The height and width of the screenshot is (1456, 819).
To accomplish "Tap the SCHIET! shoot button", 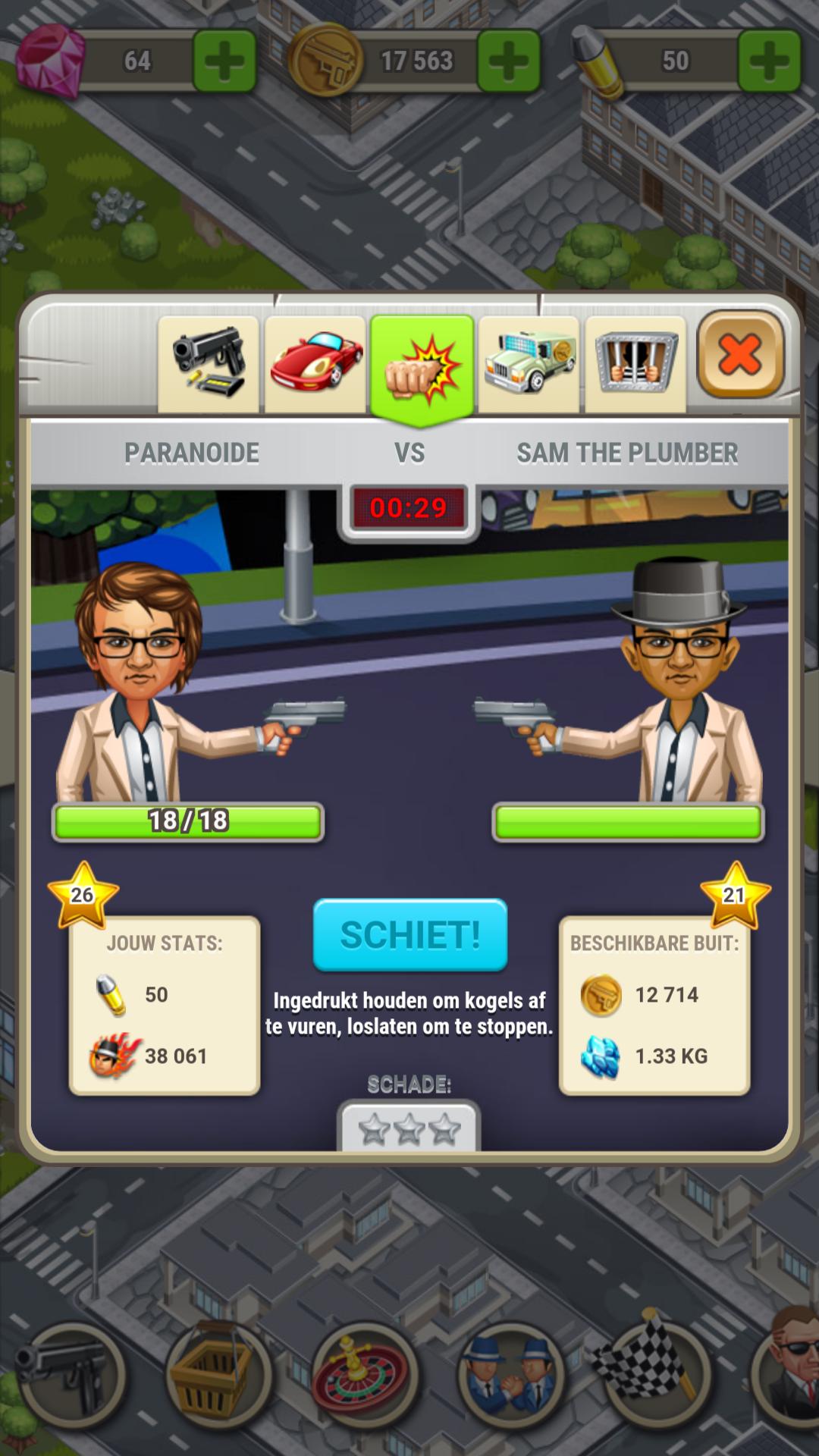I will click(x=409, y=935).
